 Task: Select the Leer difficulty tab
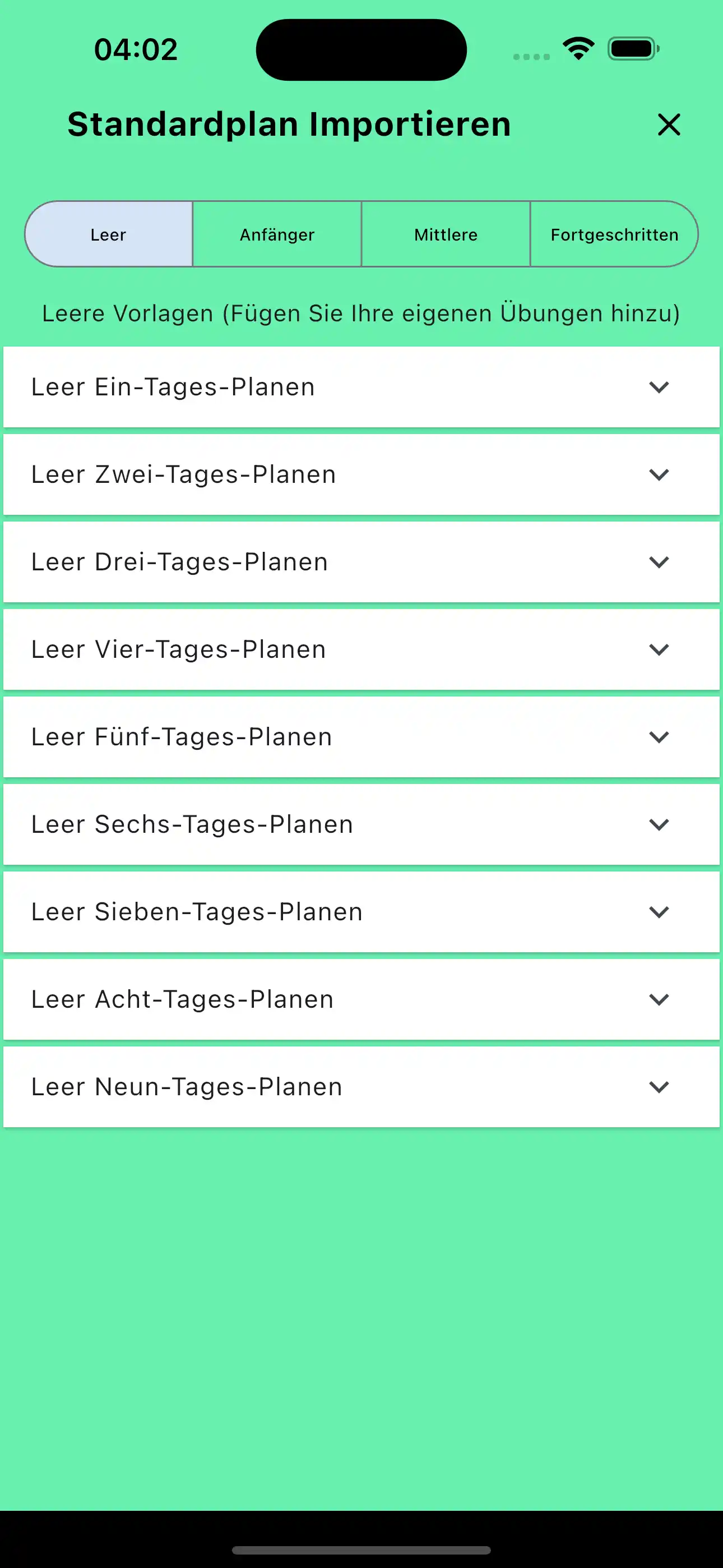108,234
